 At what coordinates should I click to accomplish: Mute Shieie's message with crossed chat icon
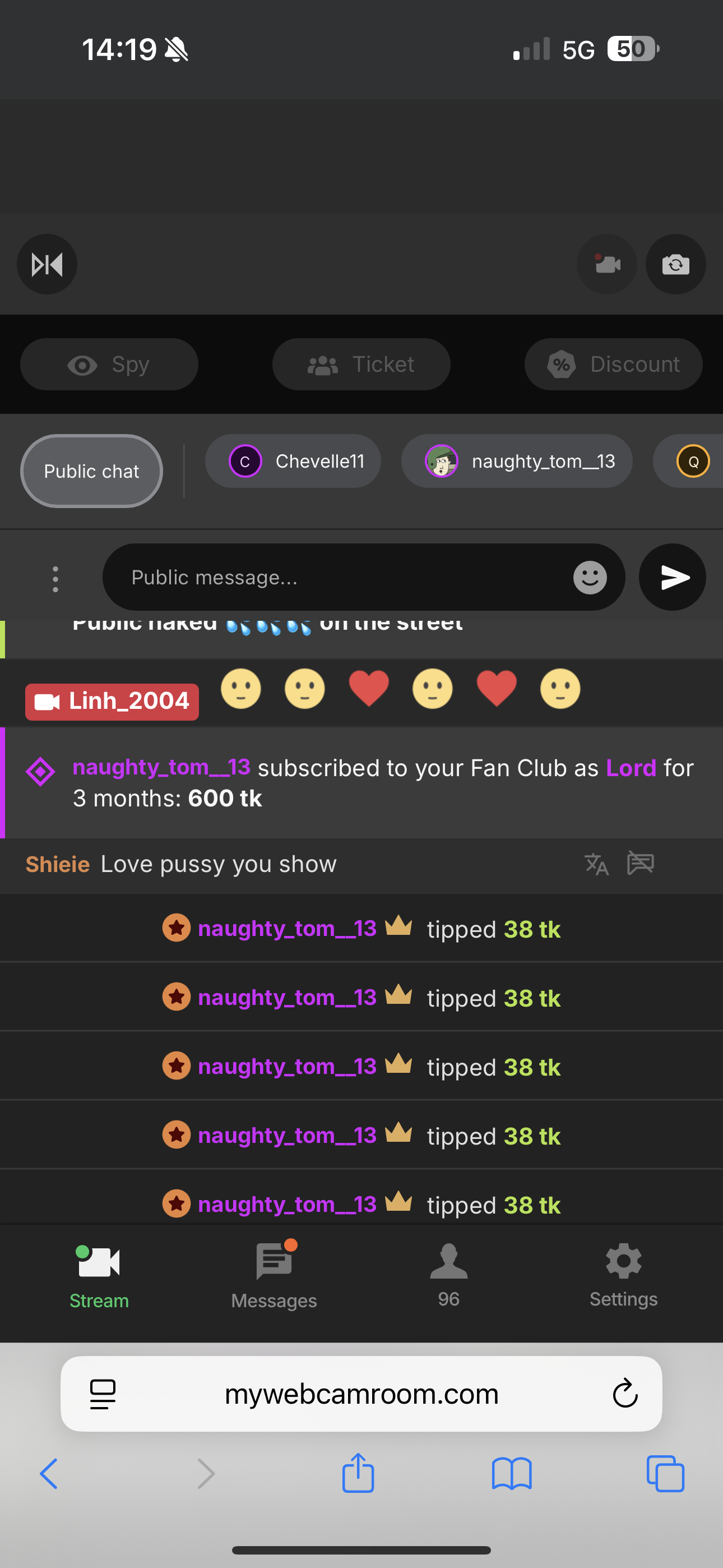coord(640,864)
